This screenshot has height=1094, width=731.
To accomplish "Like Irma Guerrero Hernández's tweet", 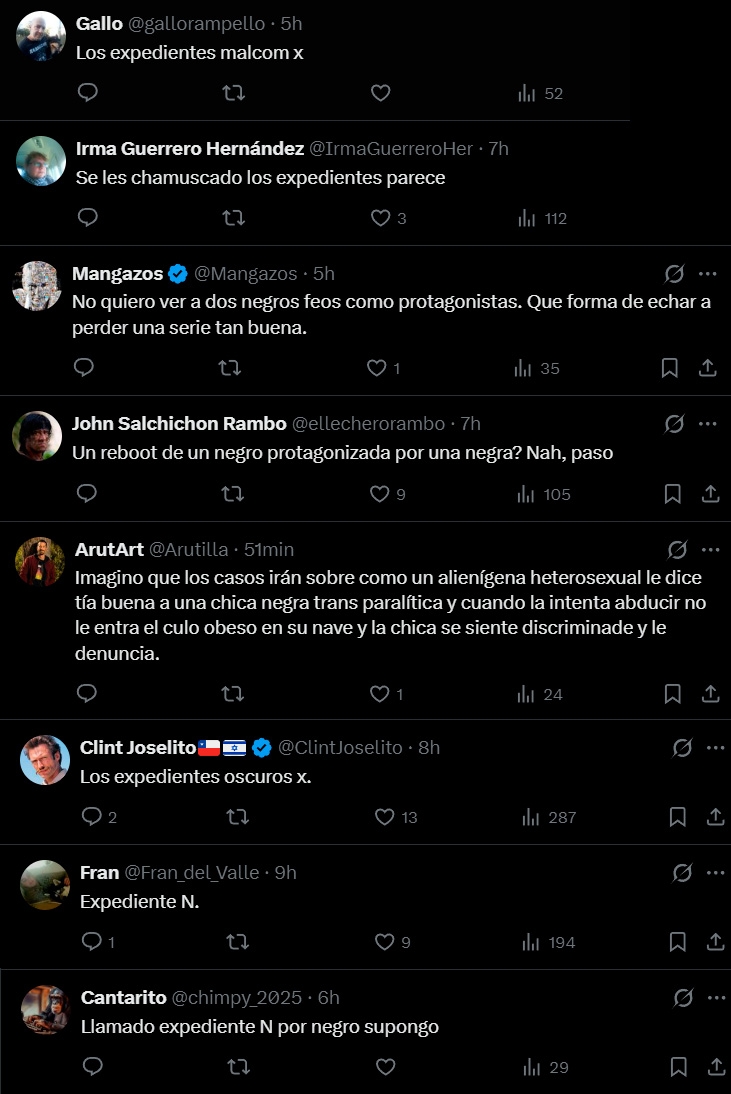I will tap(380, 218).
